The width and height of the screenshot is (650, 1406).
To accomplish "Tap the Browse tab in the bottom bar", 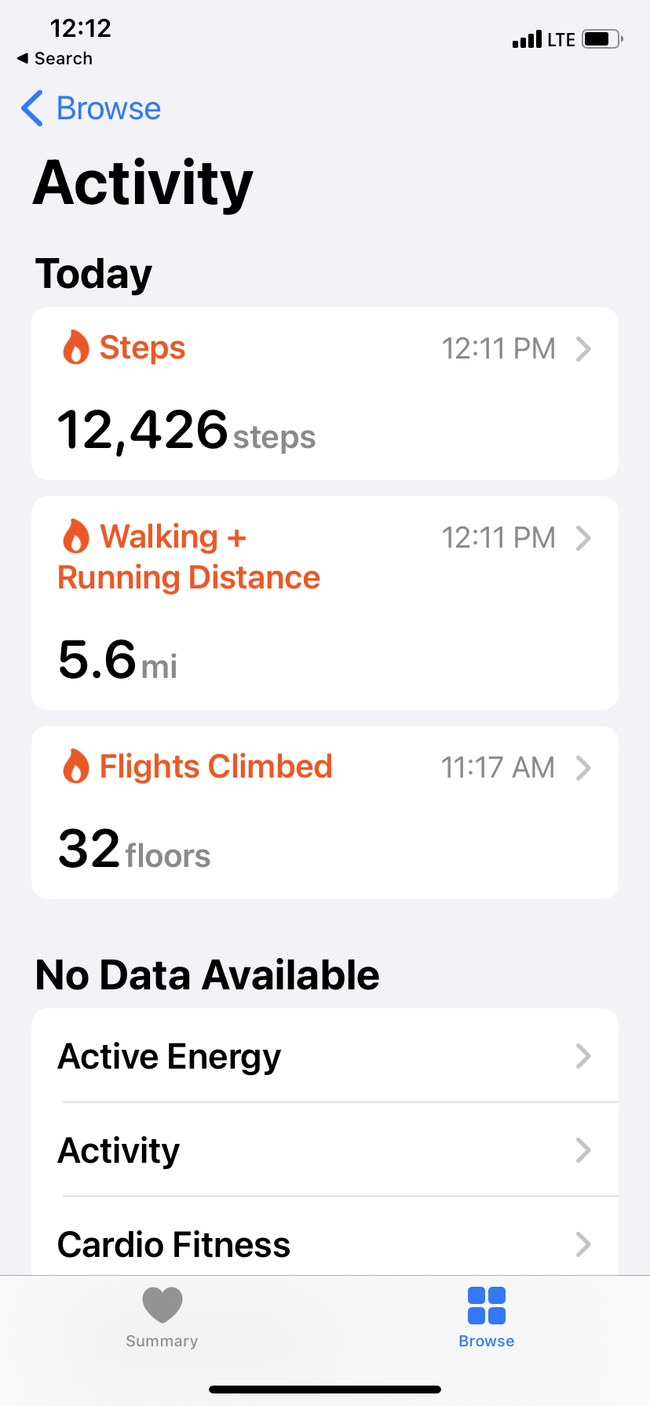I will click(x=487, y=1317).
